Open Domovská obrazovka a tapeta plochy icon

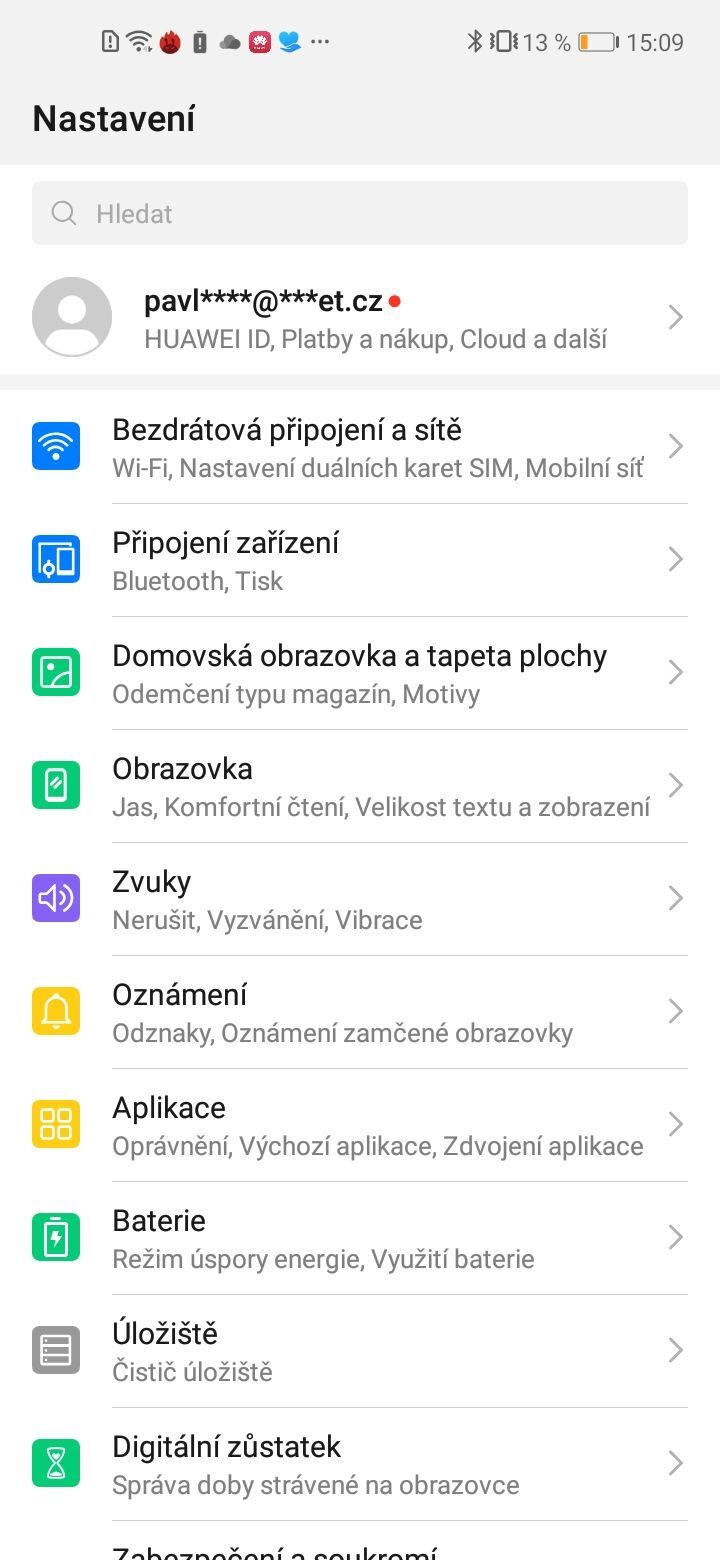tap(56, 672)
